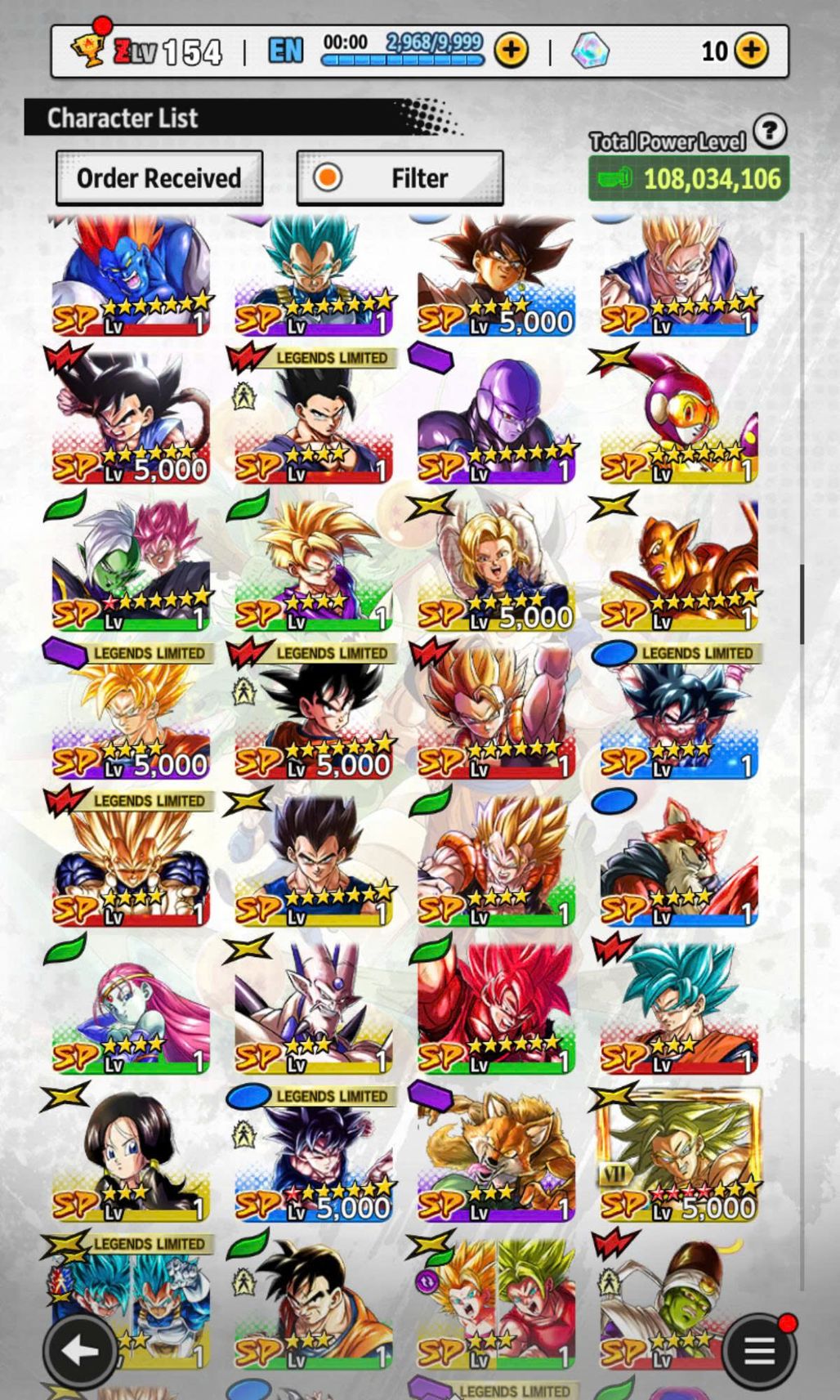Open the help question mark icon

[x=769, y=131]
